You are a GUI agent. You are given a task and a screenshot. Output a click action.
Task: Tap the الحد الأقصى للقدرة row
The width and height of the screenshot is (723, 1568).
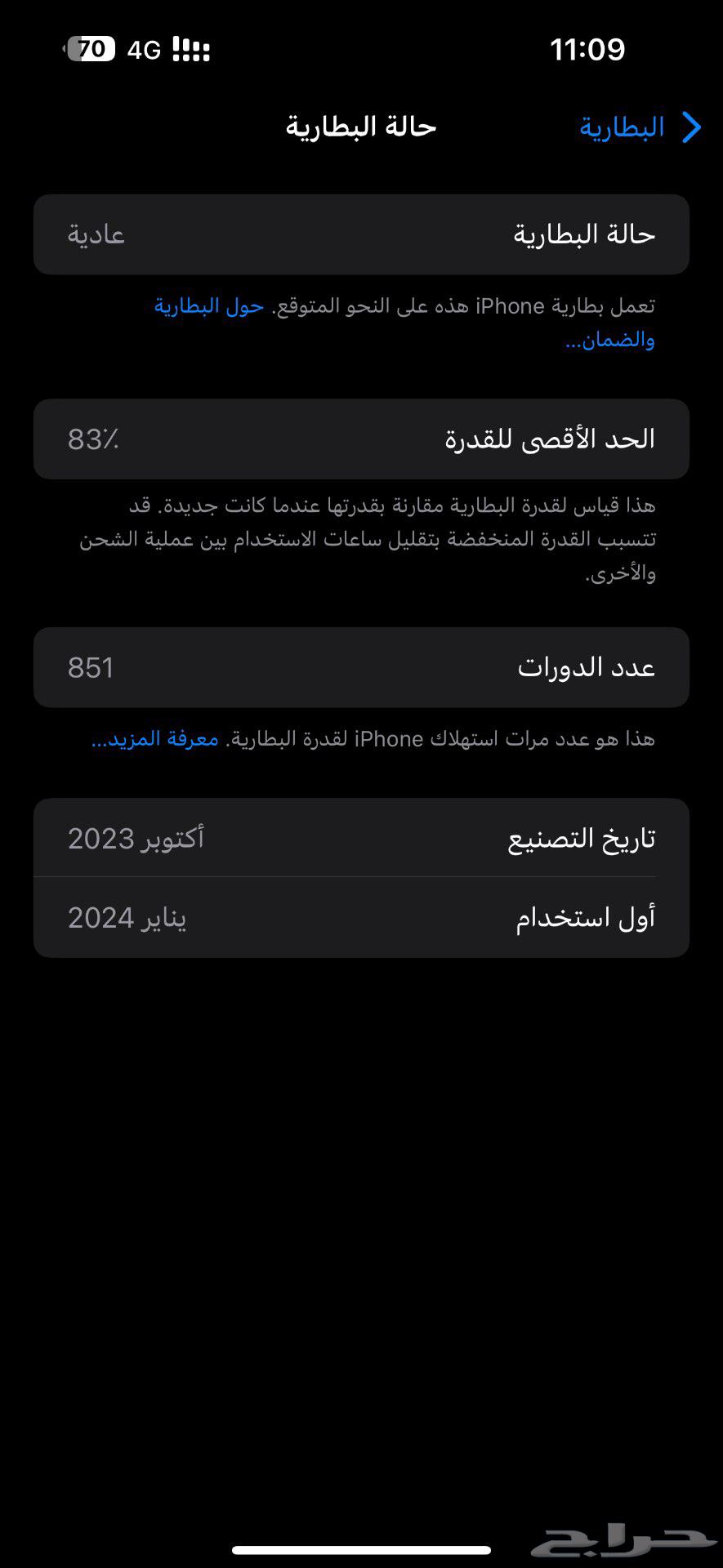click(x=360, y=439)
